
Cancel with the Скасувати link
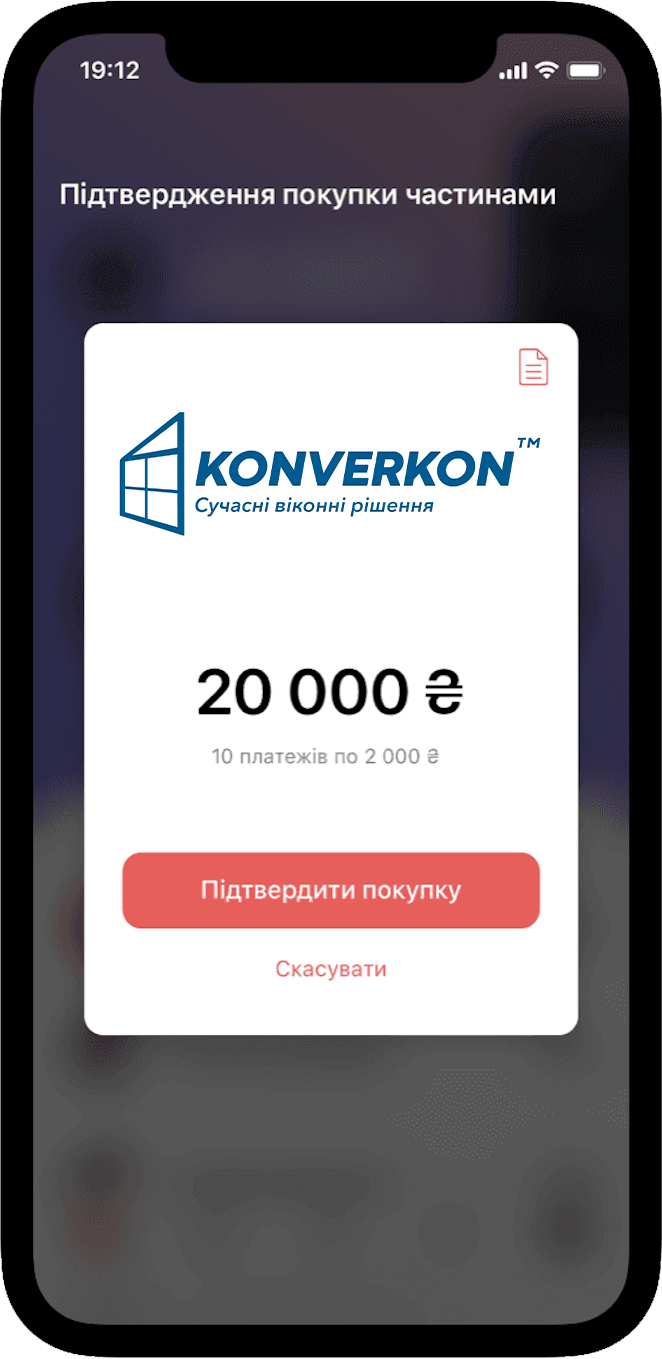331,969
